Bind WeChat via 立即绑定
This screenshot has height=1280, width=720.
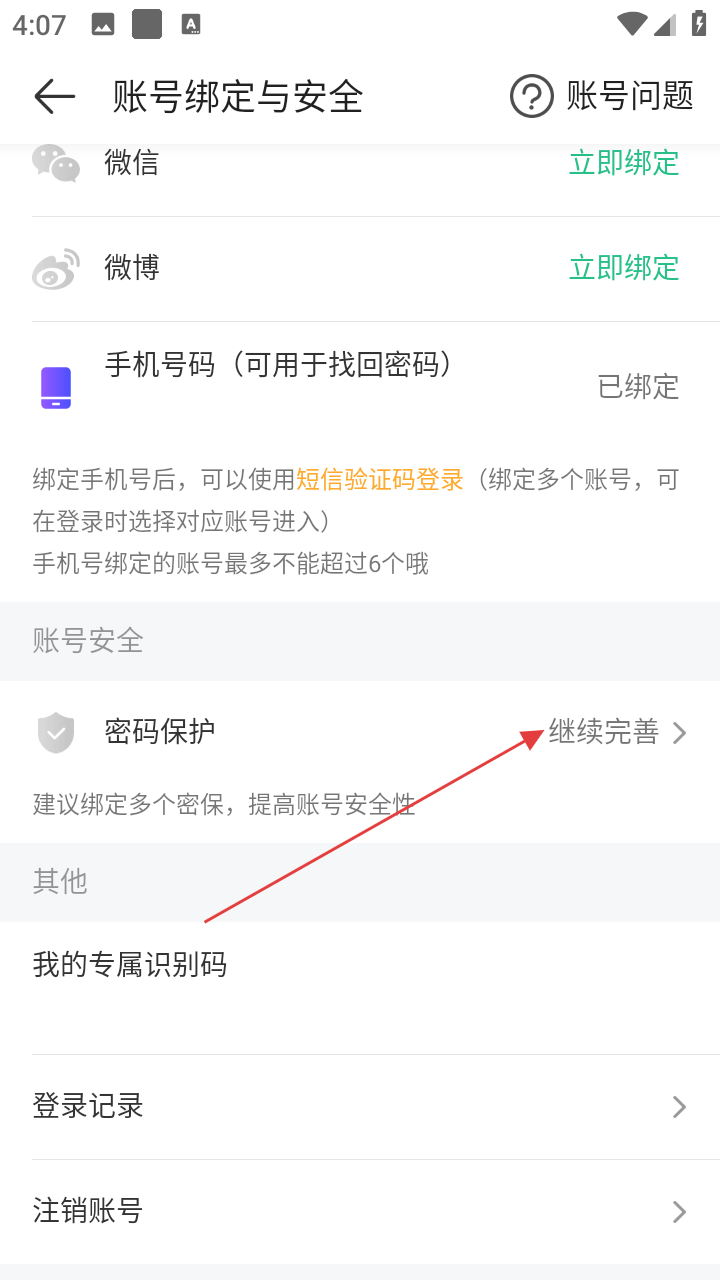coord(623,162)
